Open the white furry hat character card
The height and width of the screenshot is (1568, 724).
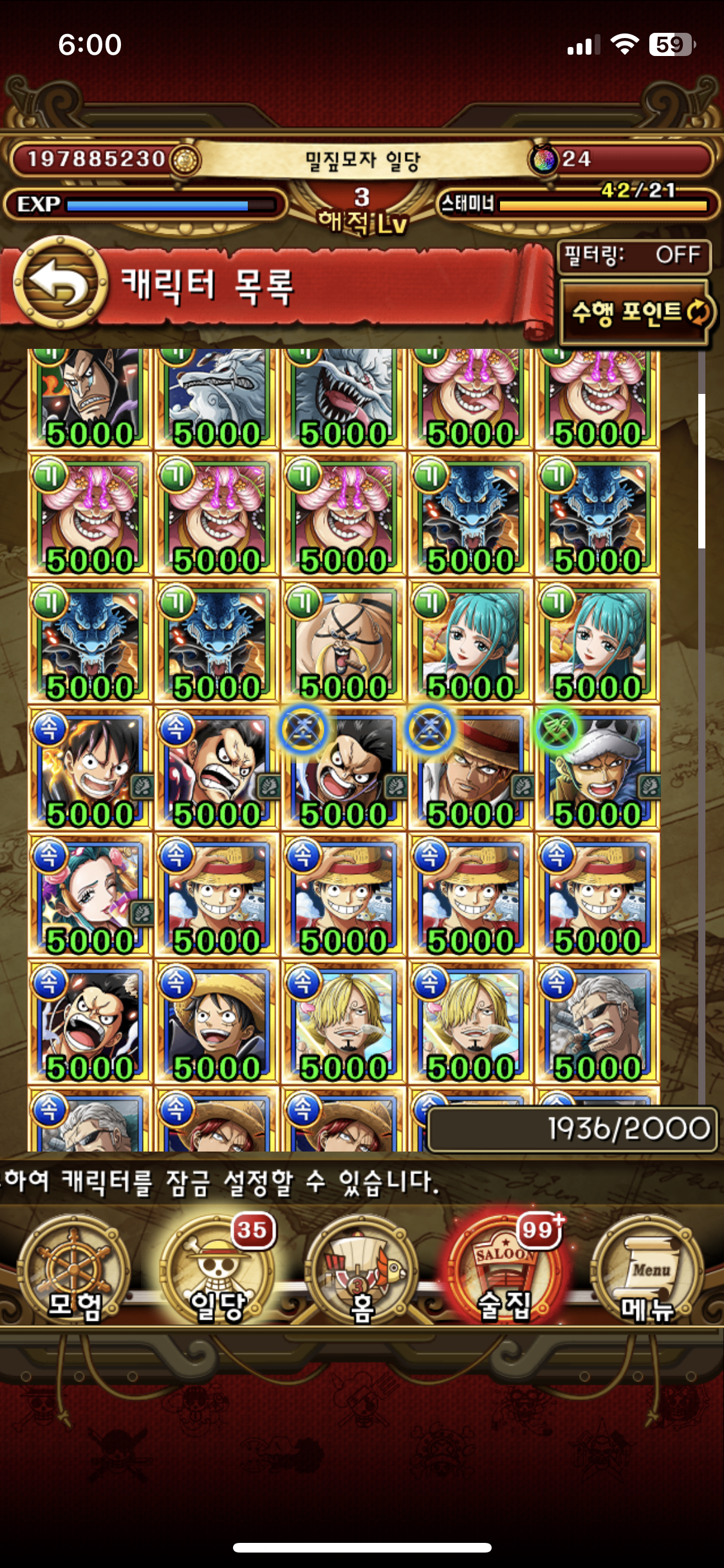[598, 768]
